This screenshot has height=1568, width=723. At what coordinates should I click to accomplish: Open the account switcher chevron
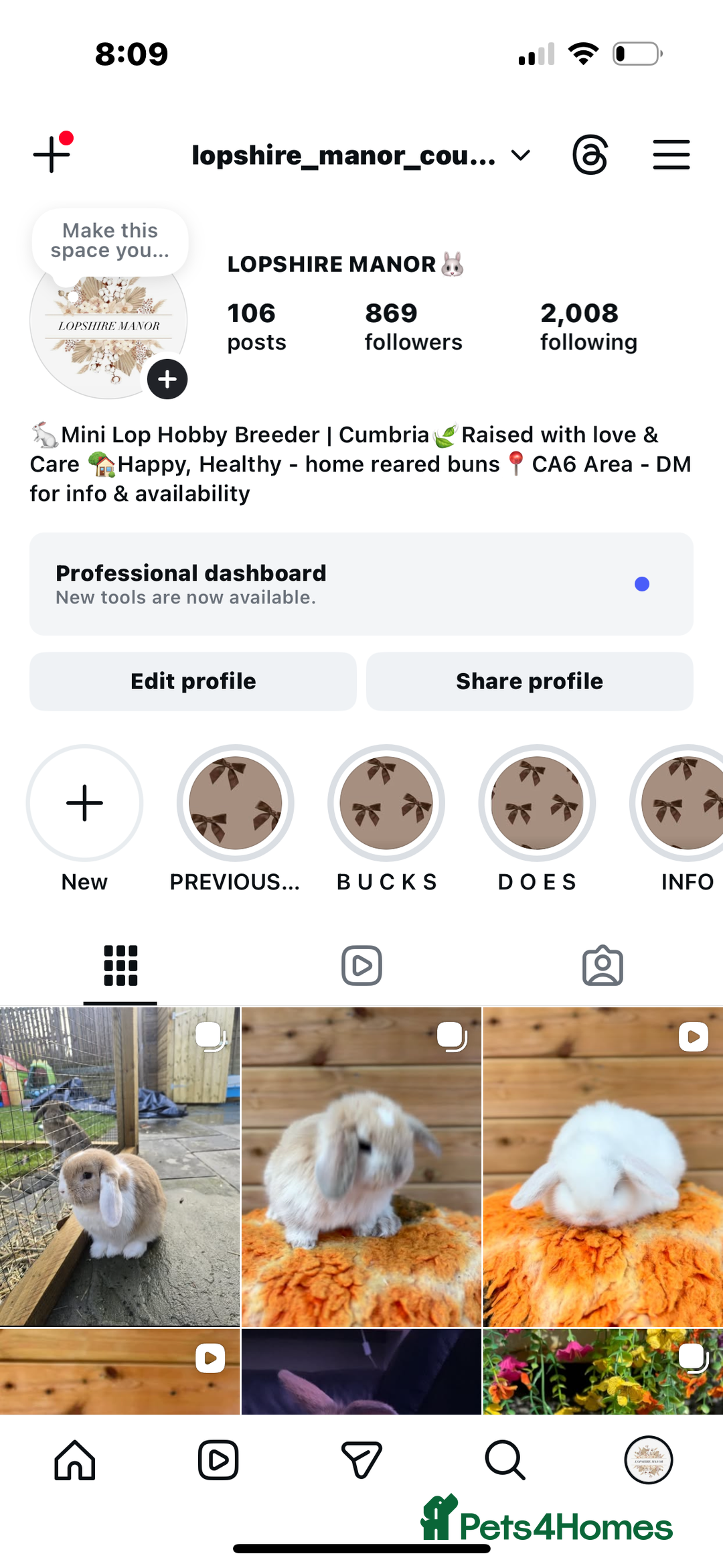521,155
